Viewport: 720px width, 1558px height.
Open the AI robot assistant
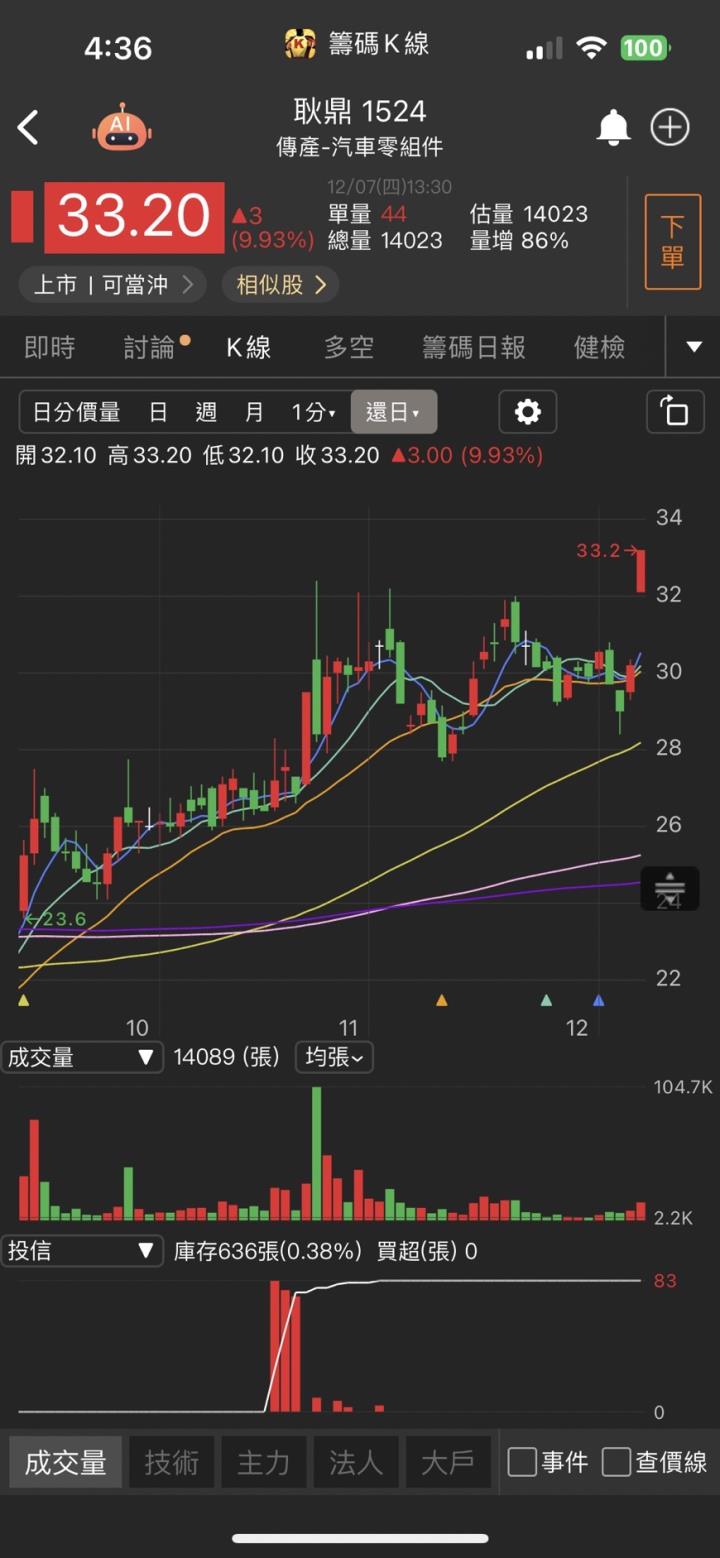[x=121, y=128]
